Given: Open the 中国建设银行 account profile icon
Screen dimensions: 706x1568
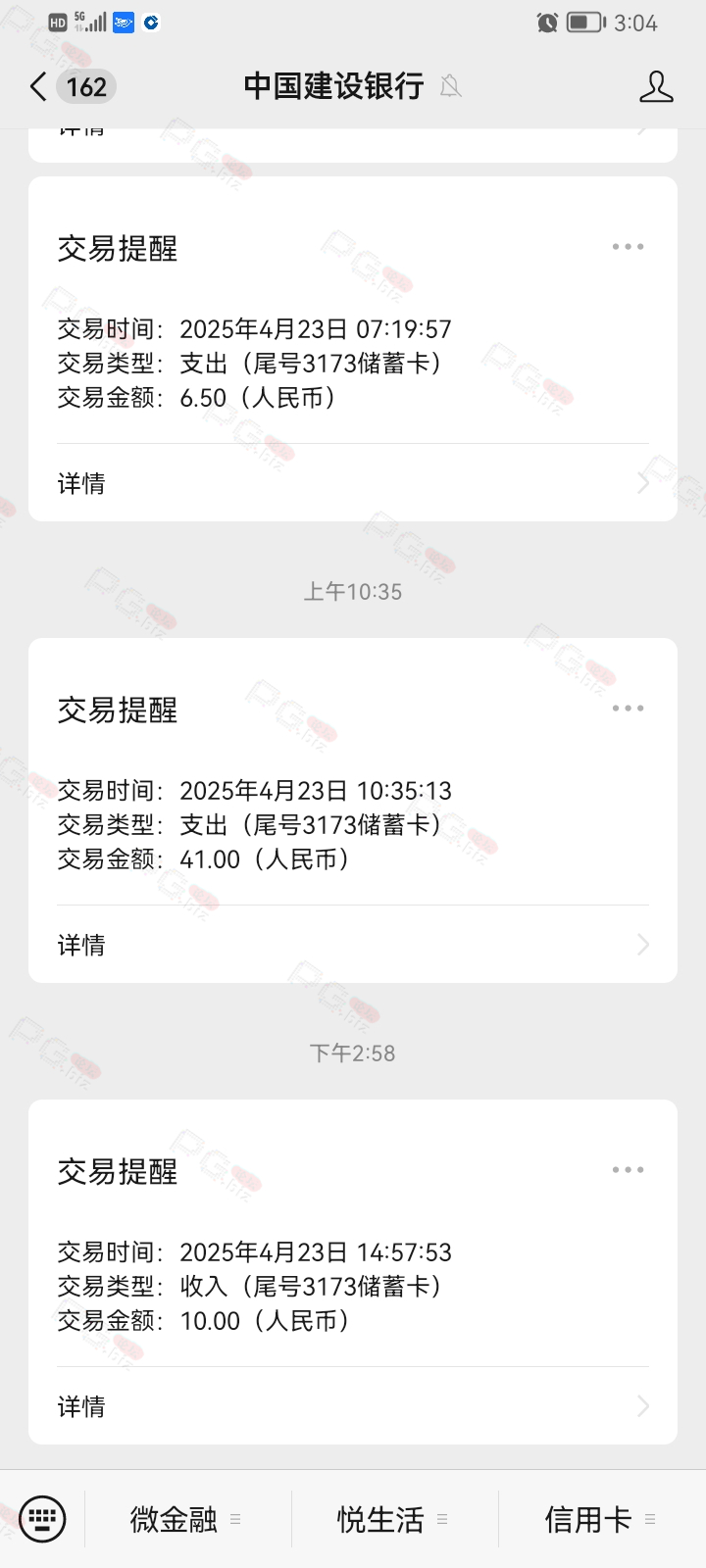Looking at the screenshot, I should click(656, 86).
